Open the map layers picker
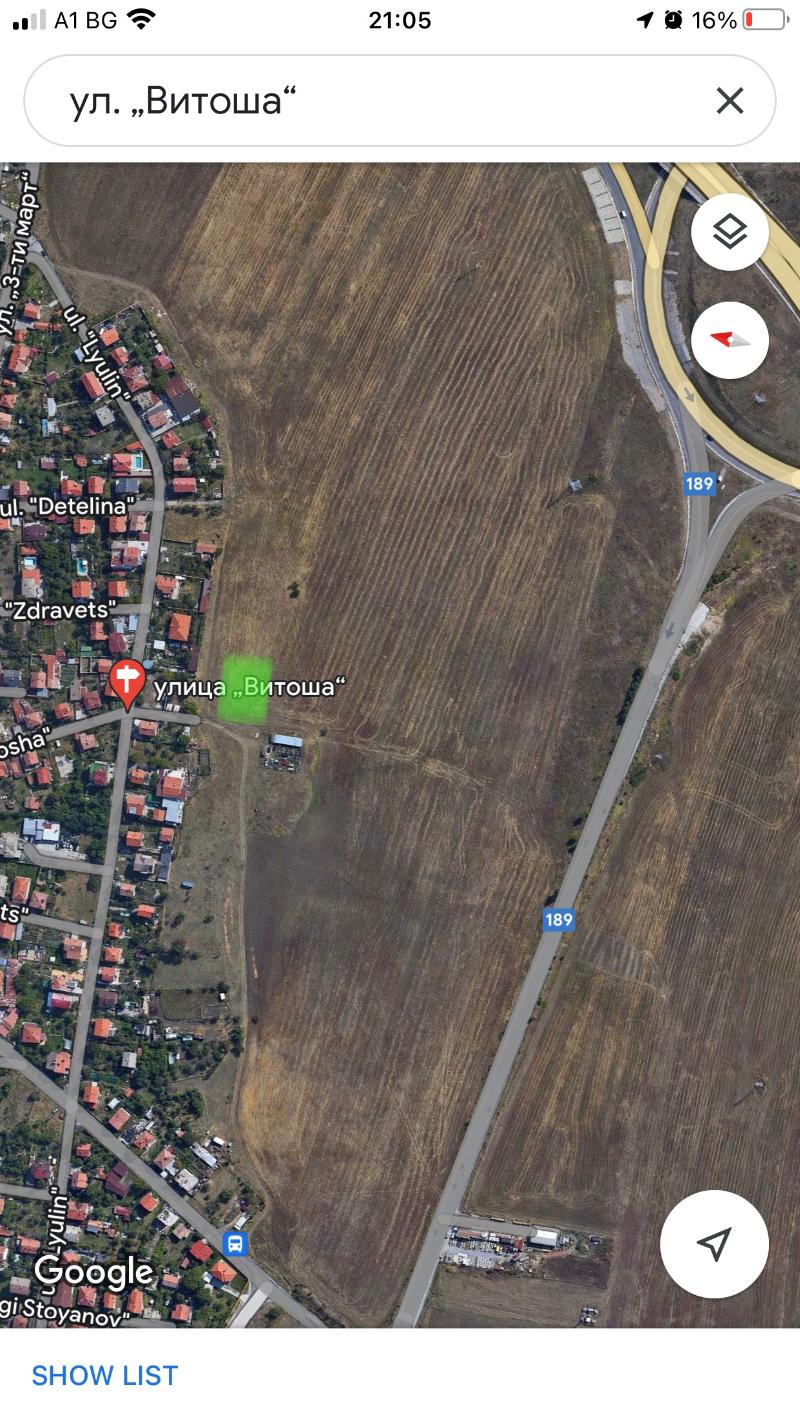The width and height of the screenshot is (800, 1422). click(729, 231)
